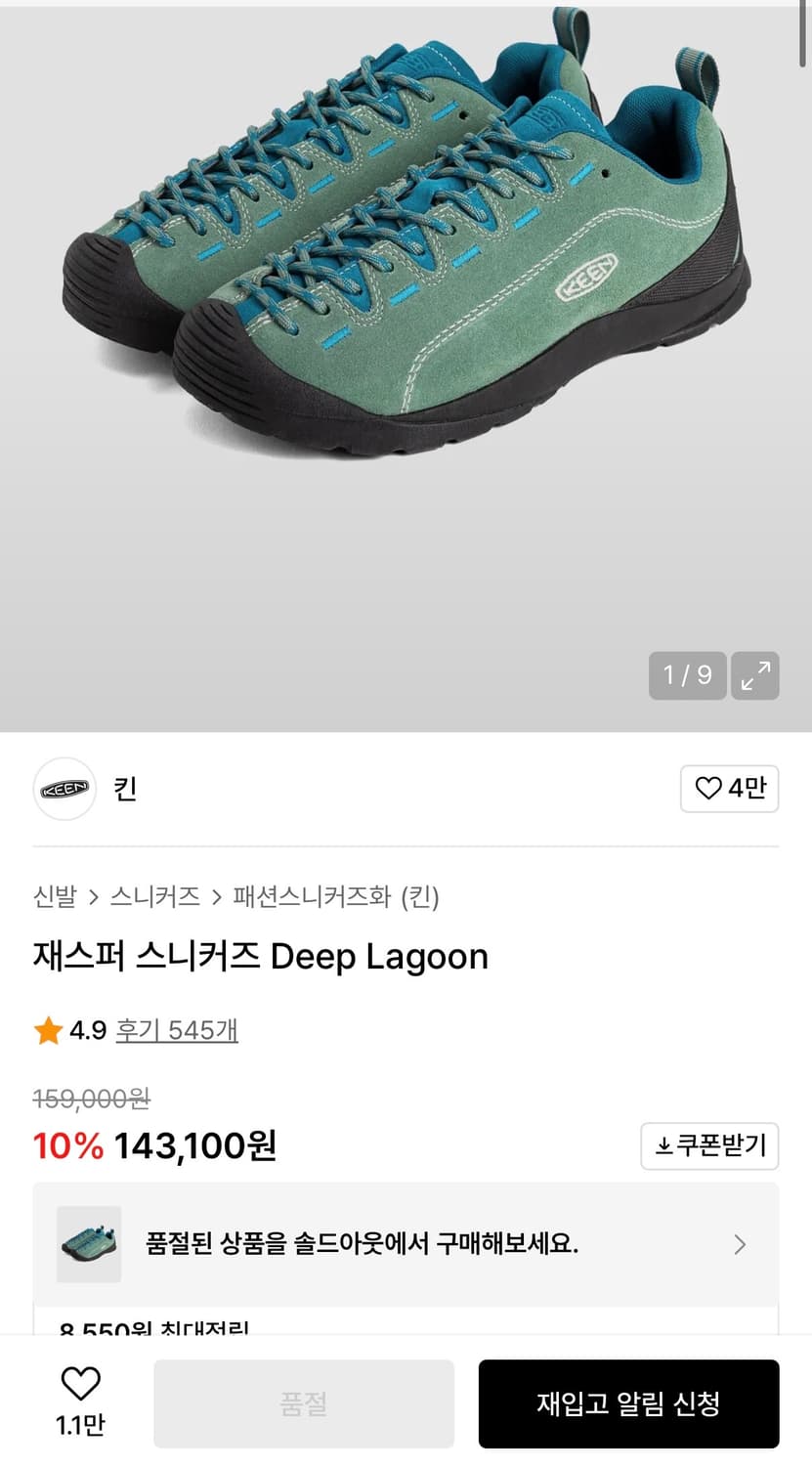
Task: Tap the small shoe icon in the 솔드아웃 banner
Action: tap(88, 1244)
